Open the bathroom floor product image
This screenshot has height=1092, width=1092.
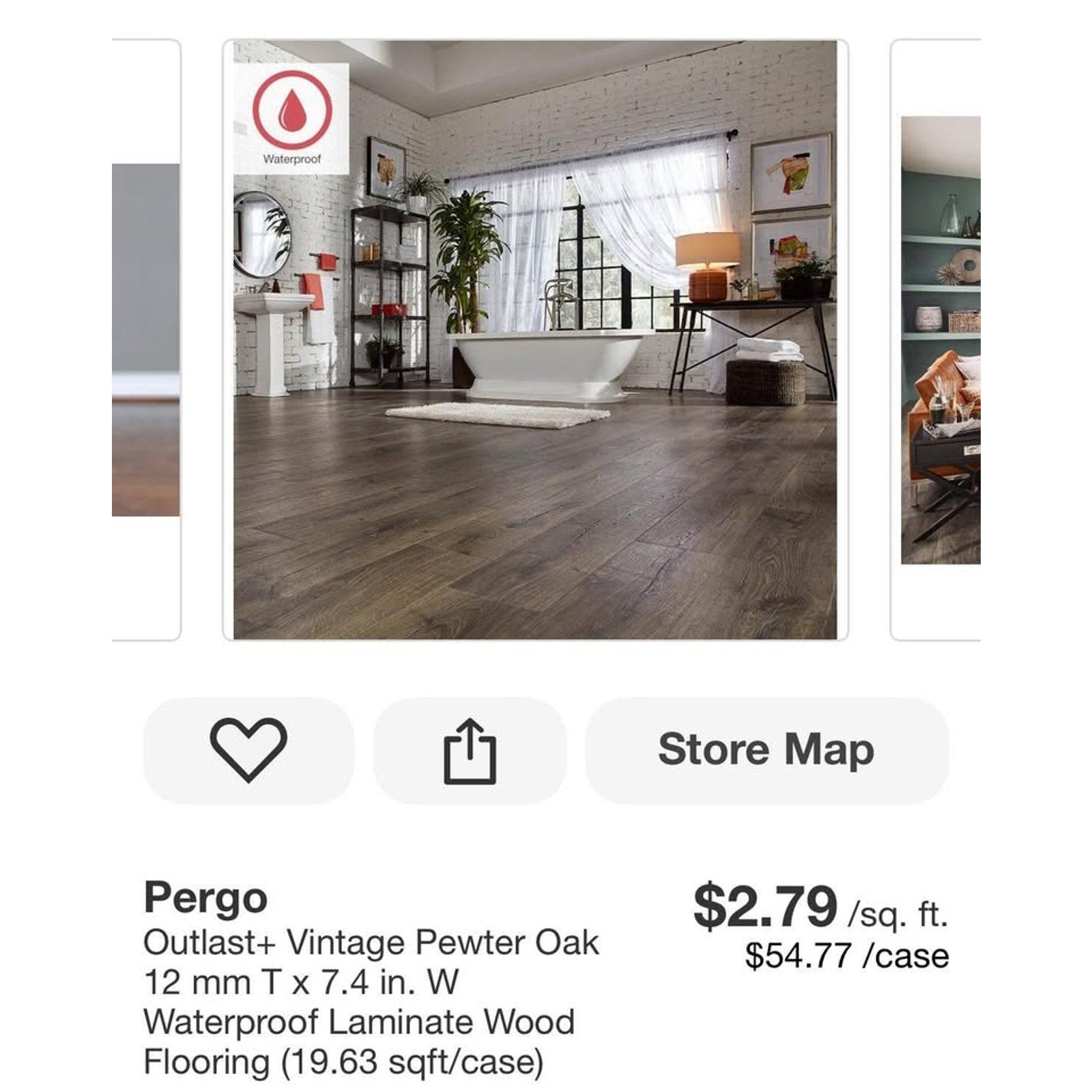point(535,340)
